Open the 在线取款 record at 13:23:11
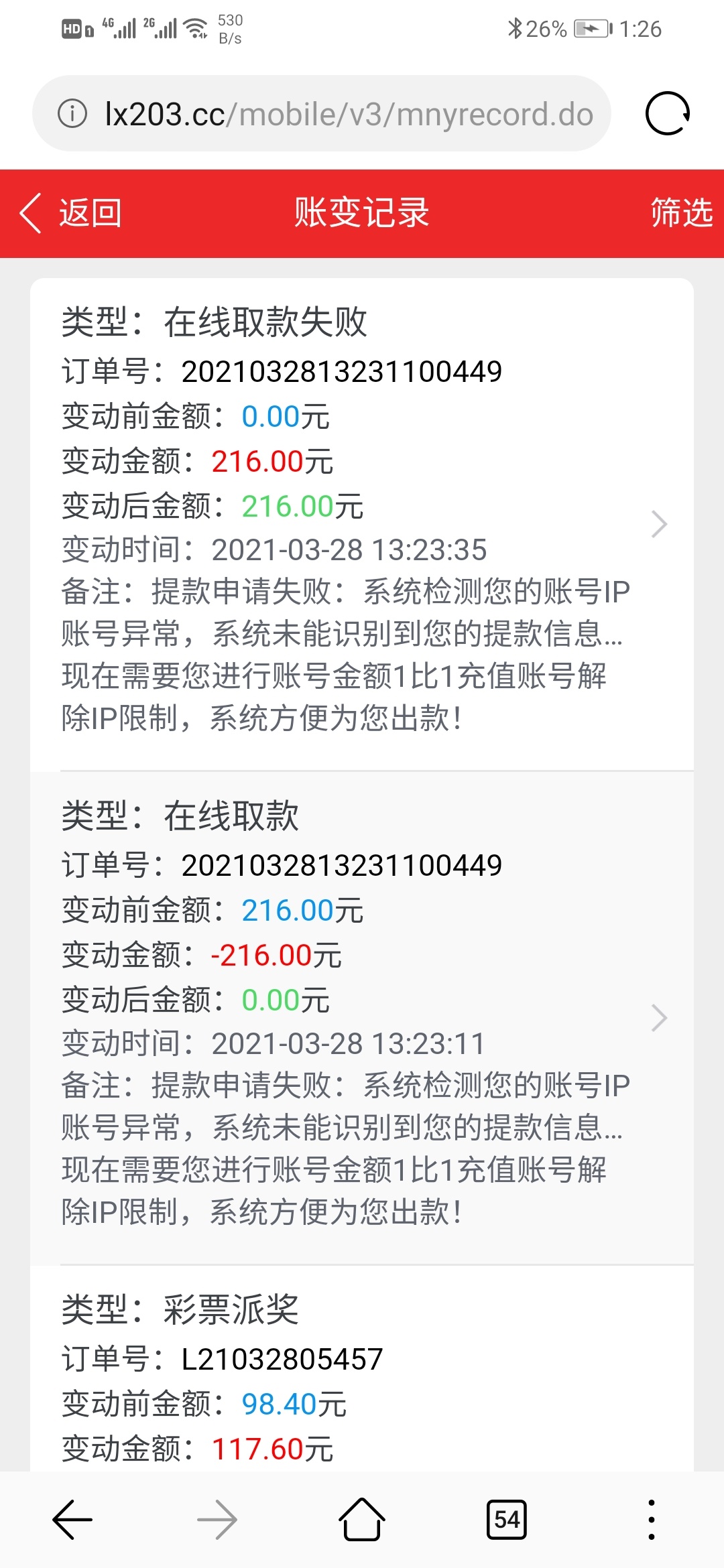Screen dimensions: 724x1568 (x=362, y=1018)
